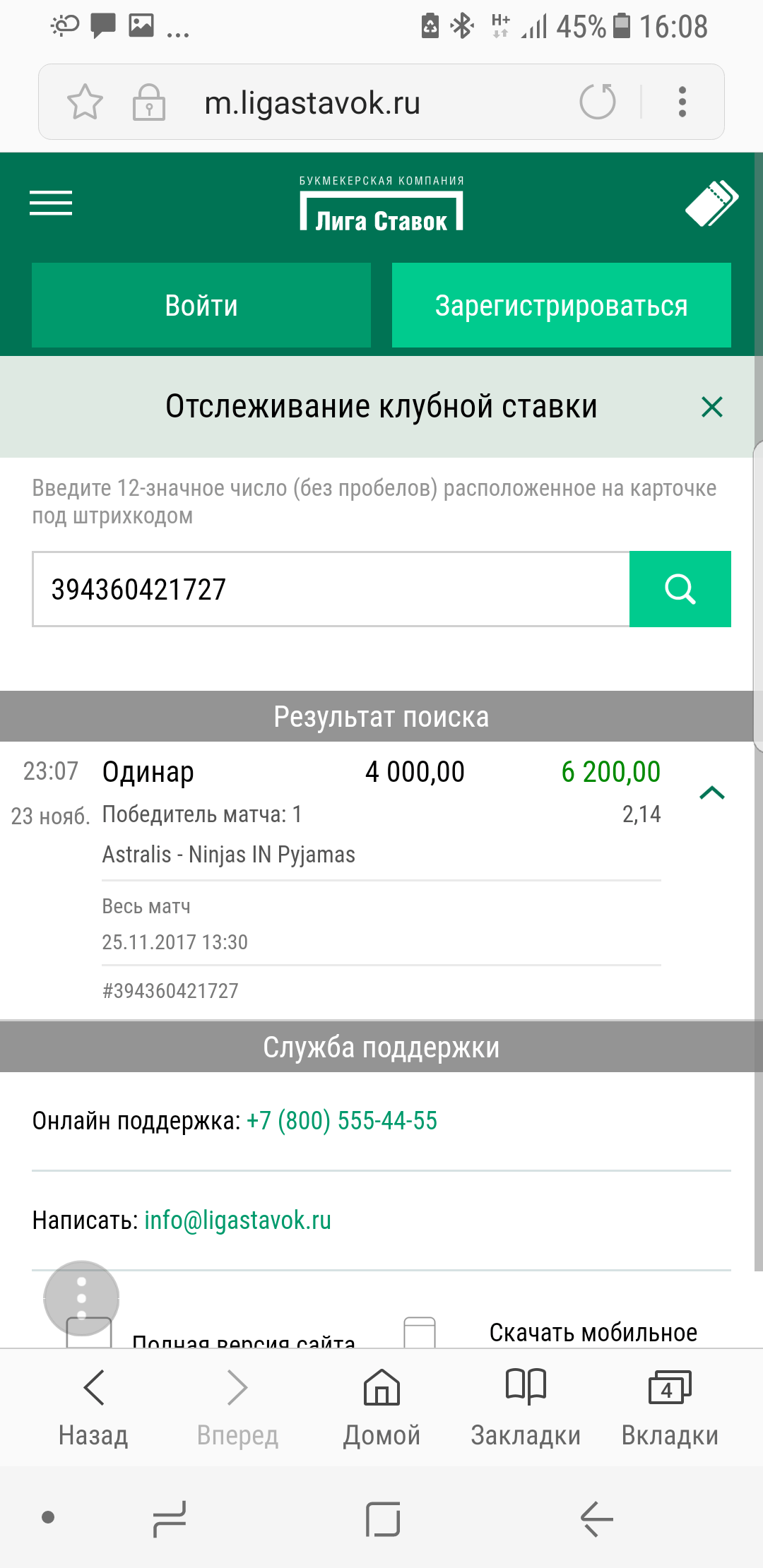
Task: Tap the floating three-dot button
Action: pos(81,1298)
